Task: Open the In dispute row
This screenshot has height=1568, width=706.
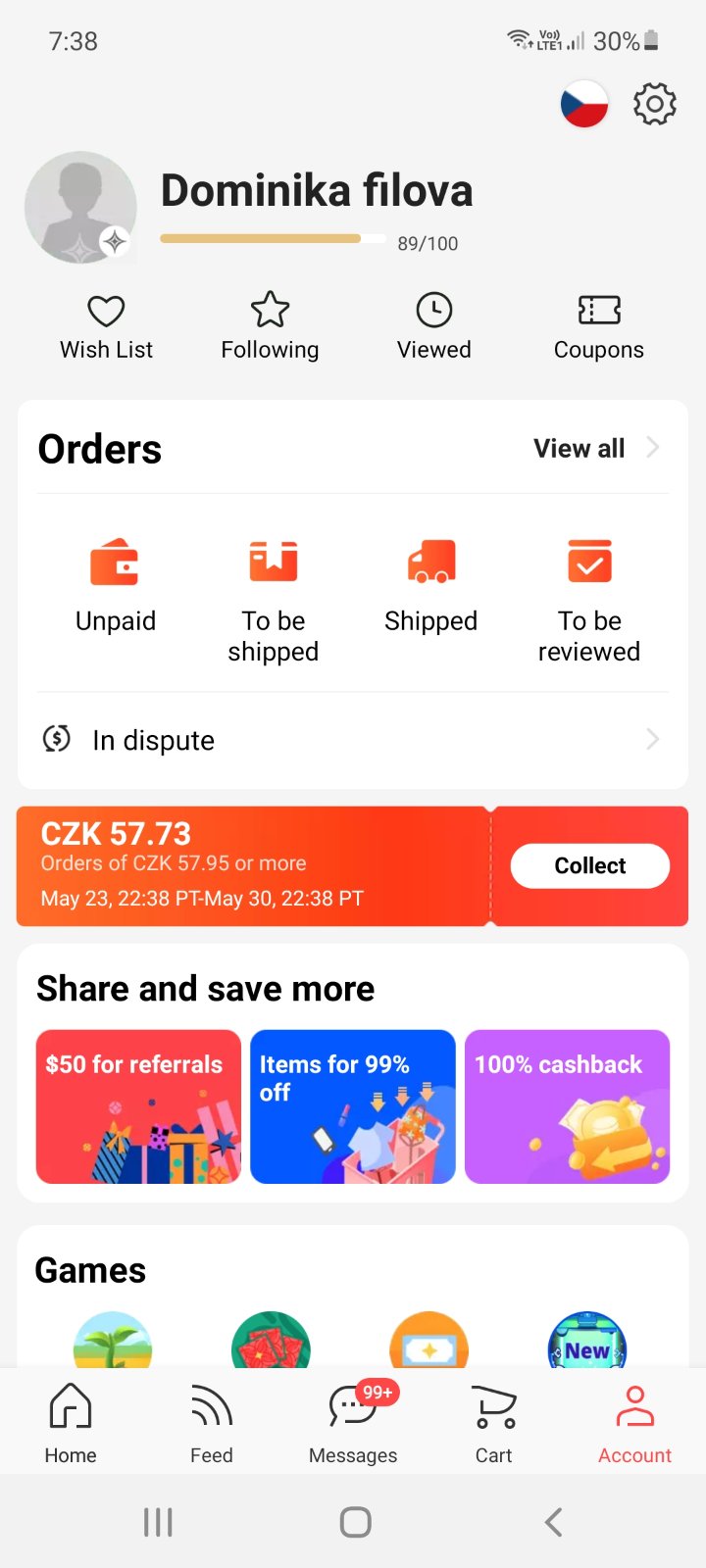Action: tap(351, 740)
